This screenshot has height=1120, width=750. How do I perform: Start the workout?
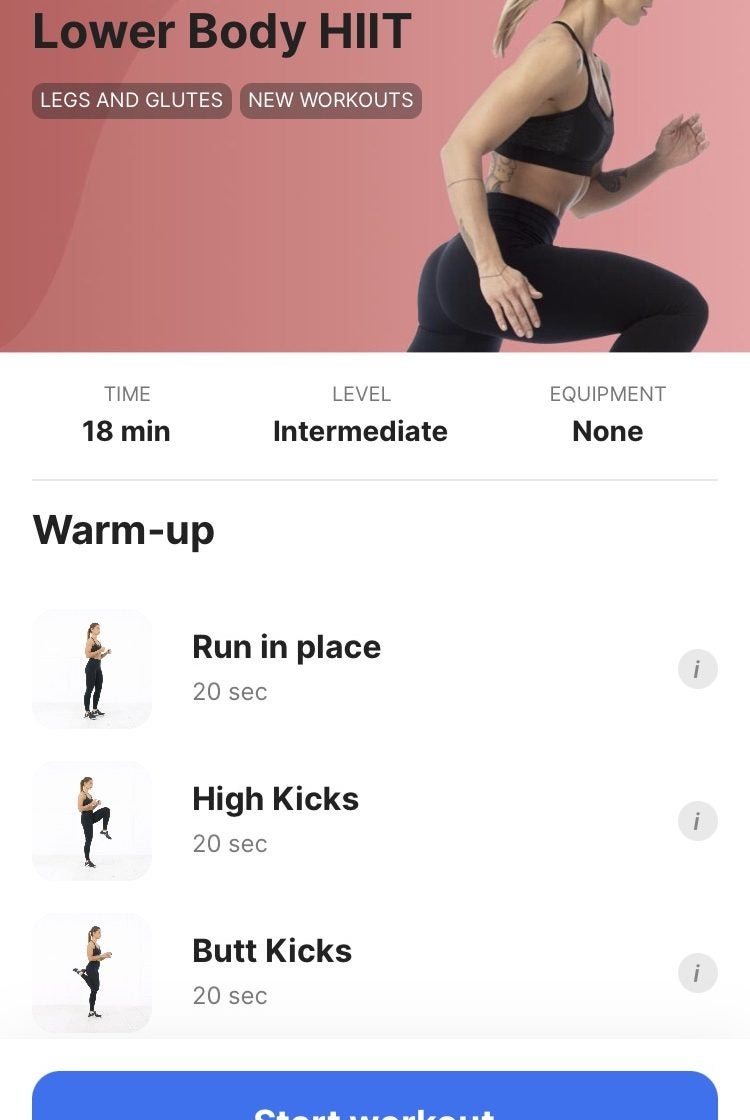tap(374, 1100)
